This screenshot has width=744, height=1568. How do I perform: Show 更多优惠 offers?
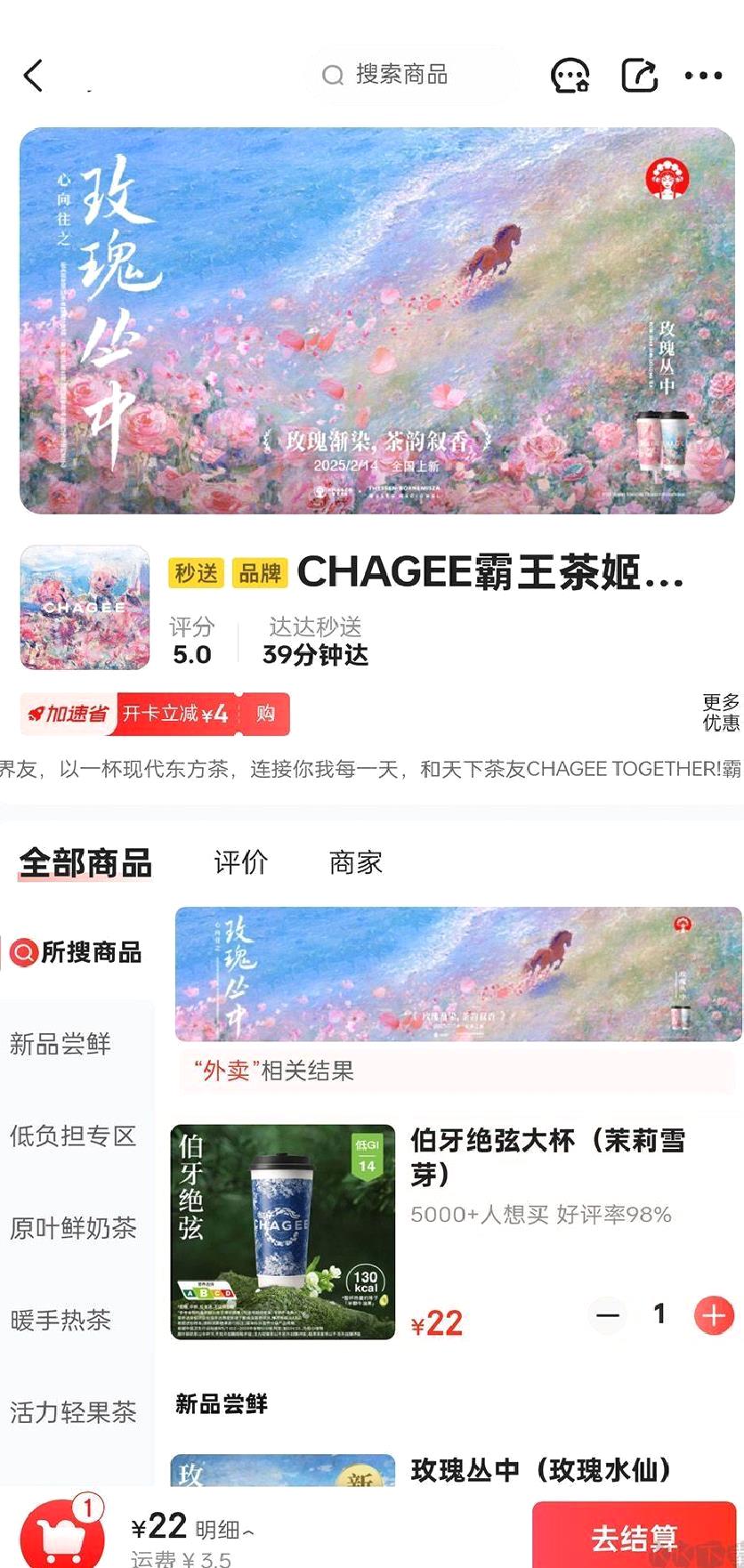pyautogui.click(x=720, y=712)
